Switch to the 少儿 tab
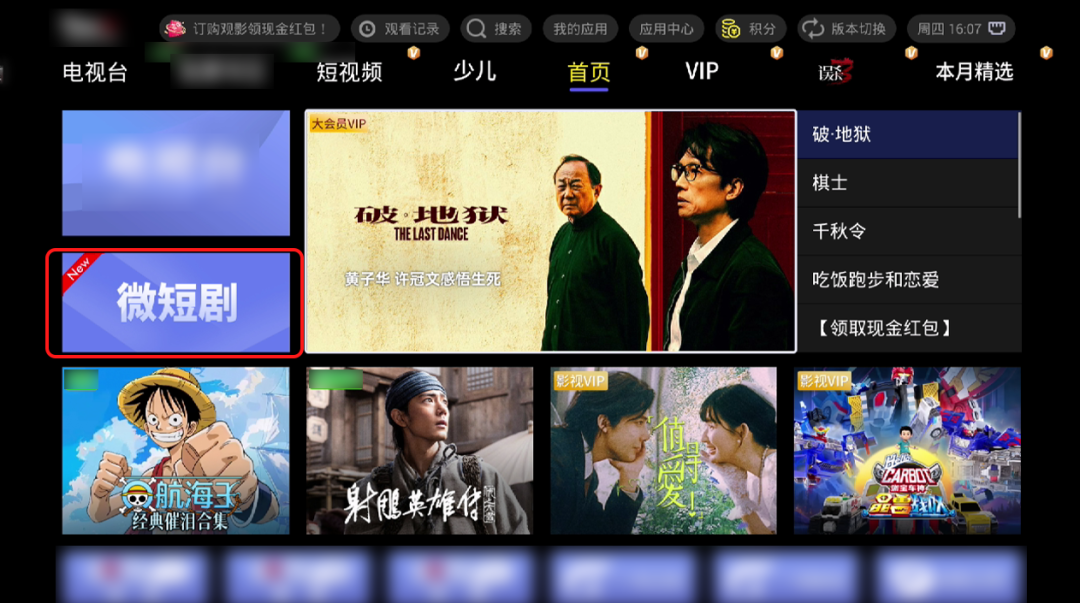The width and height of the screenshot is (1080, 603). pos(474,72)
